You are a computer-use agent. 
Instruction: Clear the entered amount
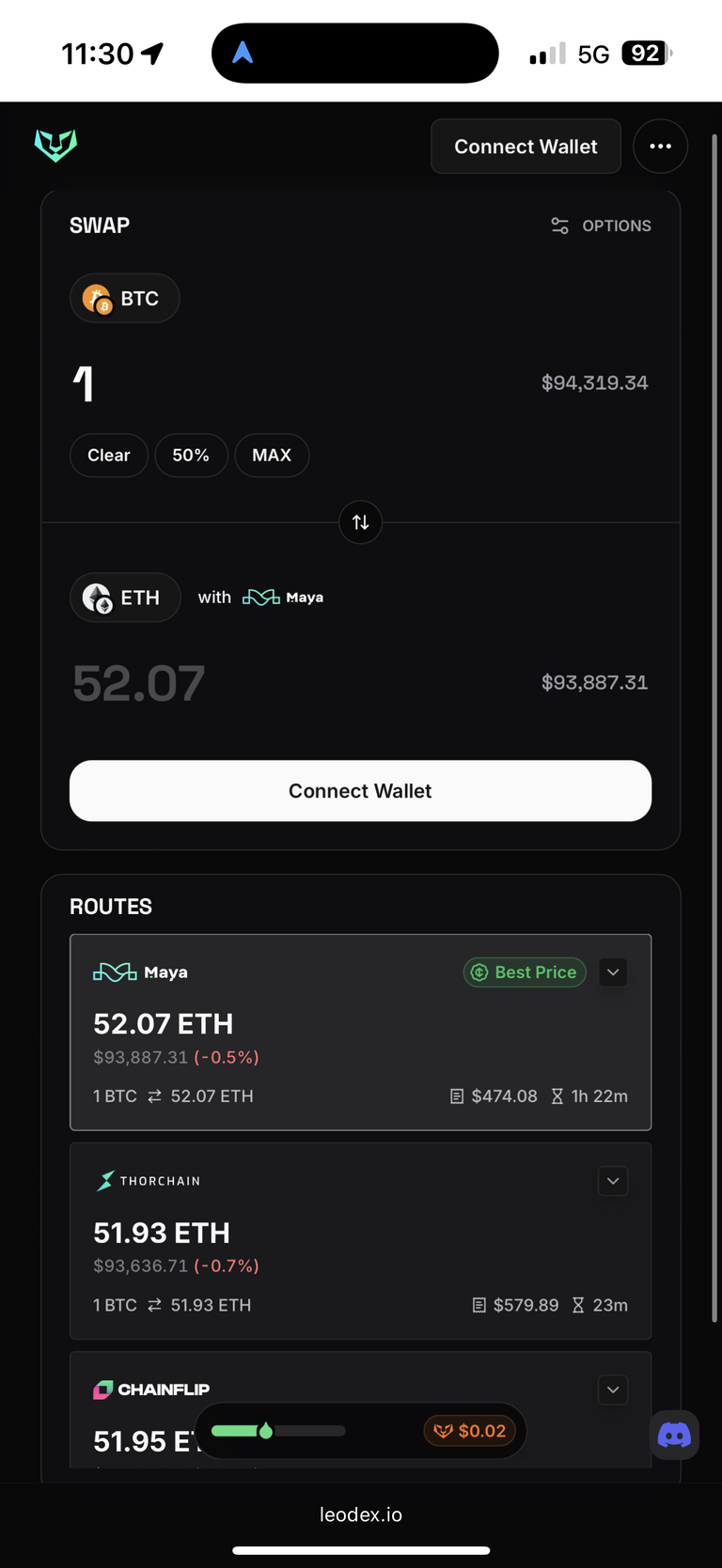click(109, 456)
